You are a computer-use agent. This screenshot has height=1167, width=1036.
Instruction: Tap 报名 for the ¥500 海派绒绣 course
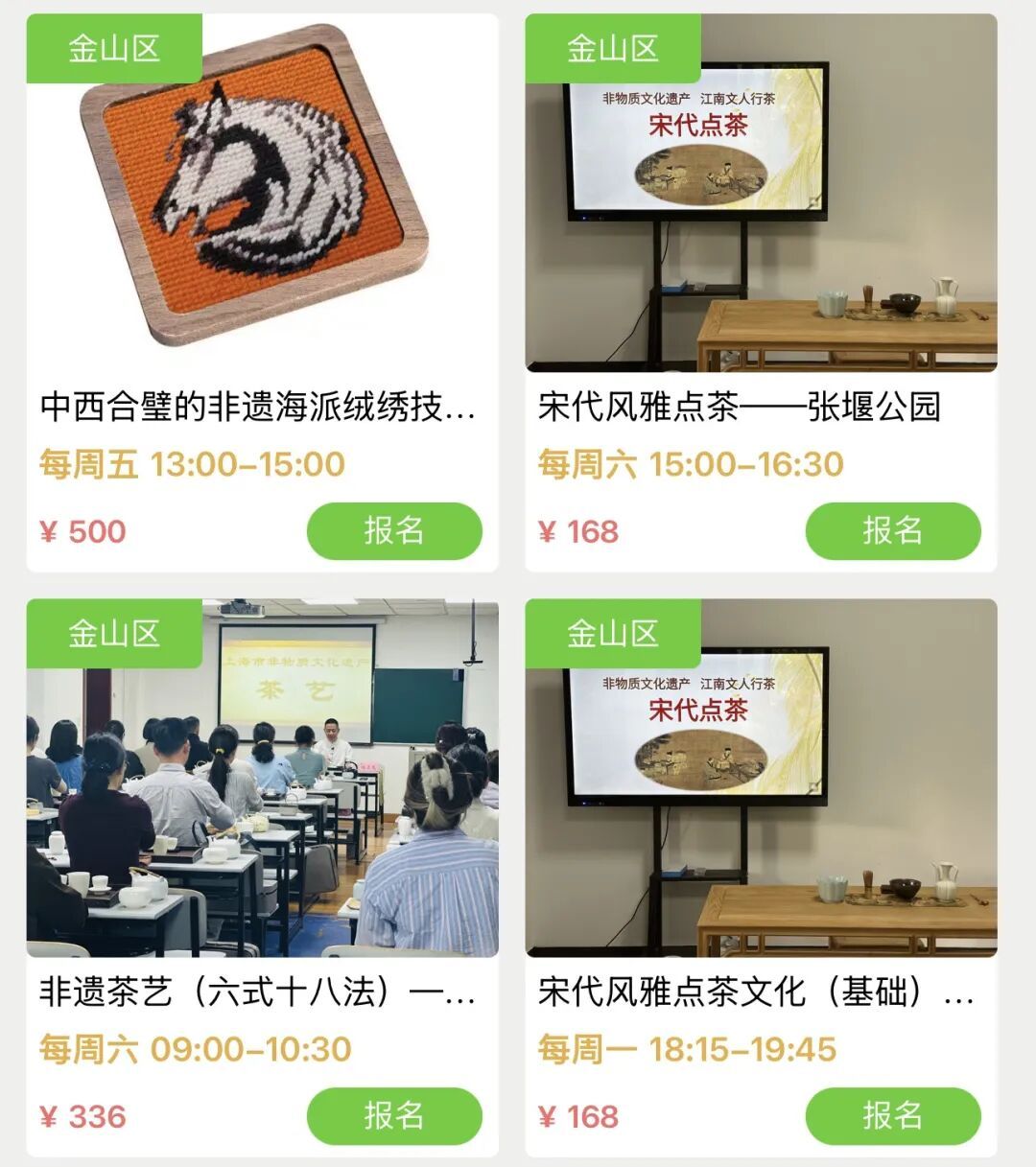click(394, 531)
